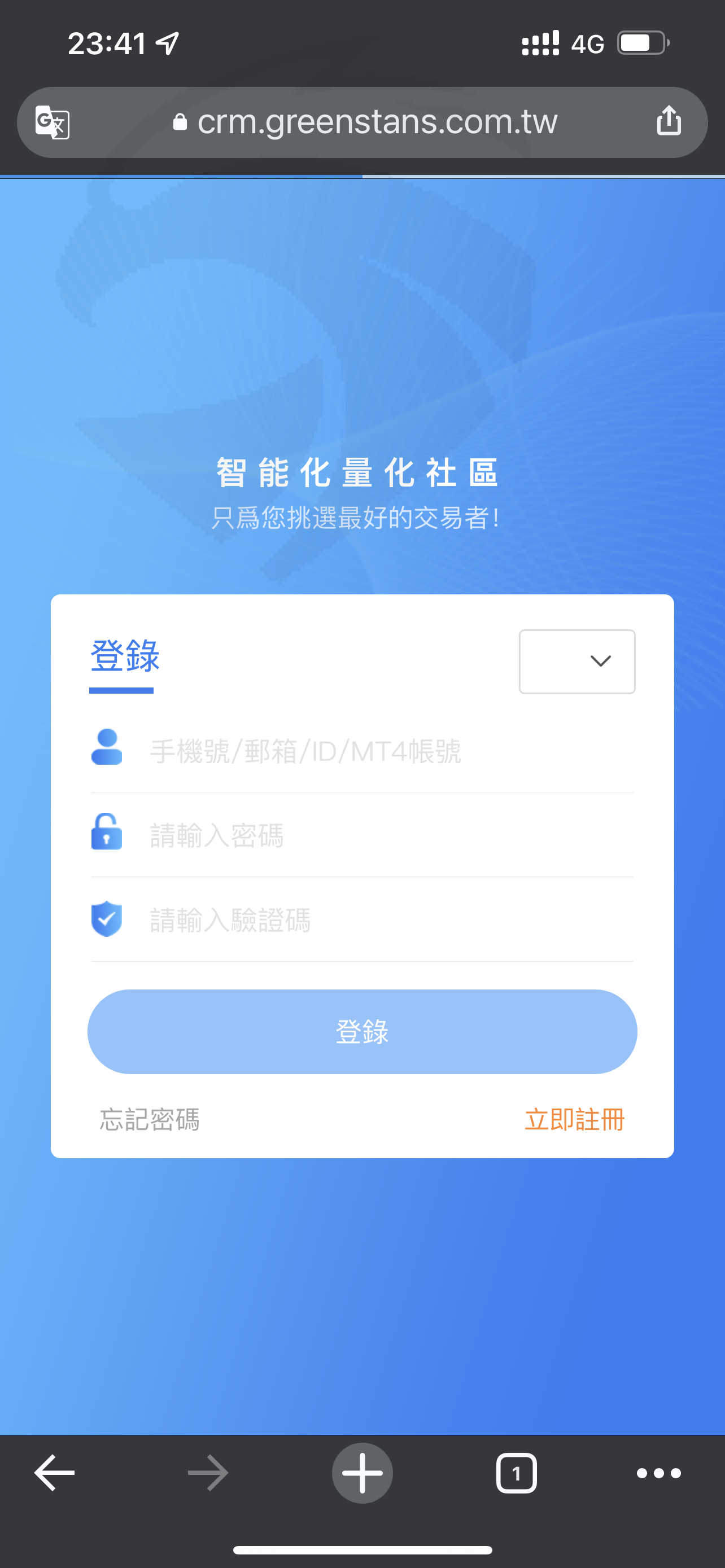Expand the dropdown beside the 登錄 tab

pos(577,662)
